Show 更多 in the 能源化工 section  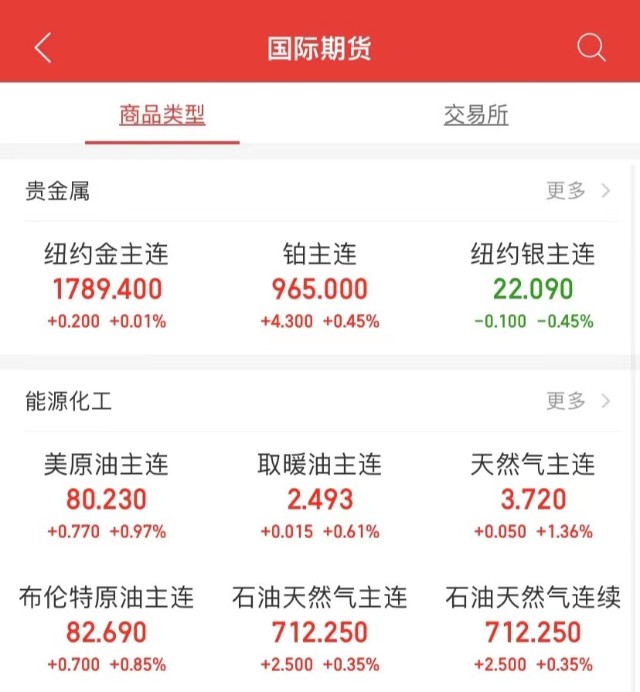pos(578,401)
